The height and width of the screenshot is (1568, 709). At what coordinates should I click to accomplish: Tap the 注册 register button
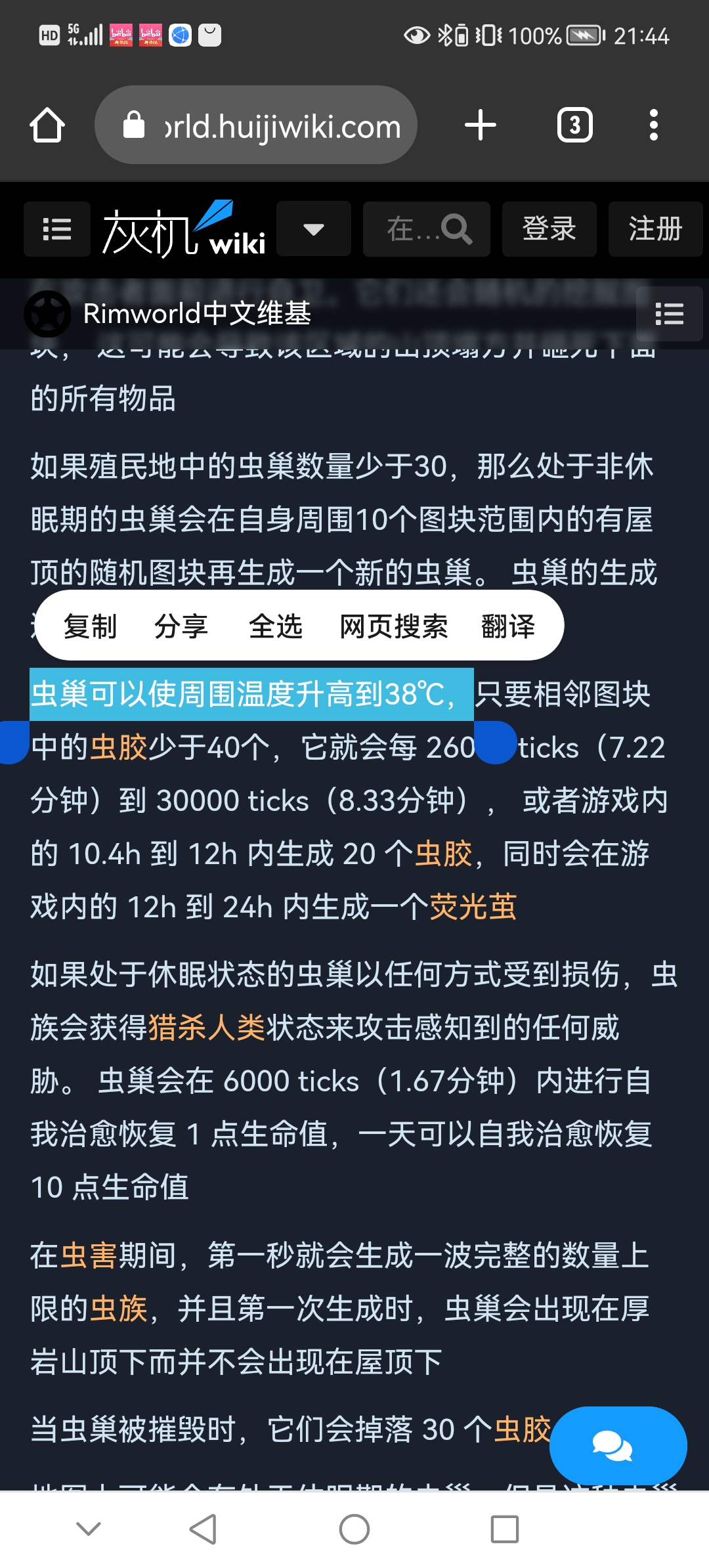coord(655,229)
